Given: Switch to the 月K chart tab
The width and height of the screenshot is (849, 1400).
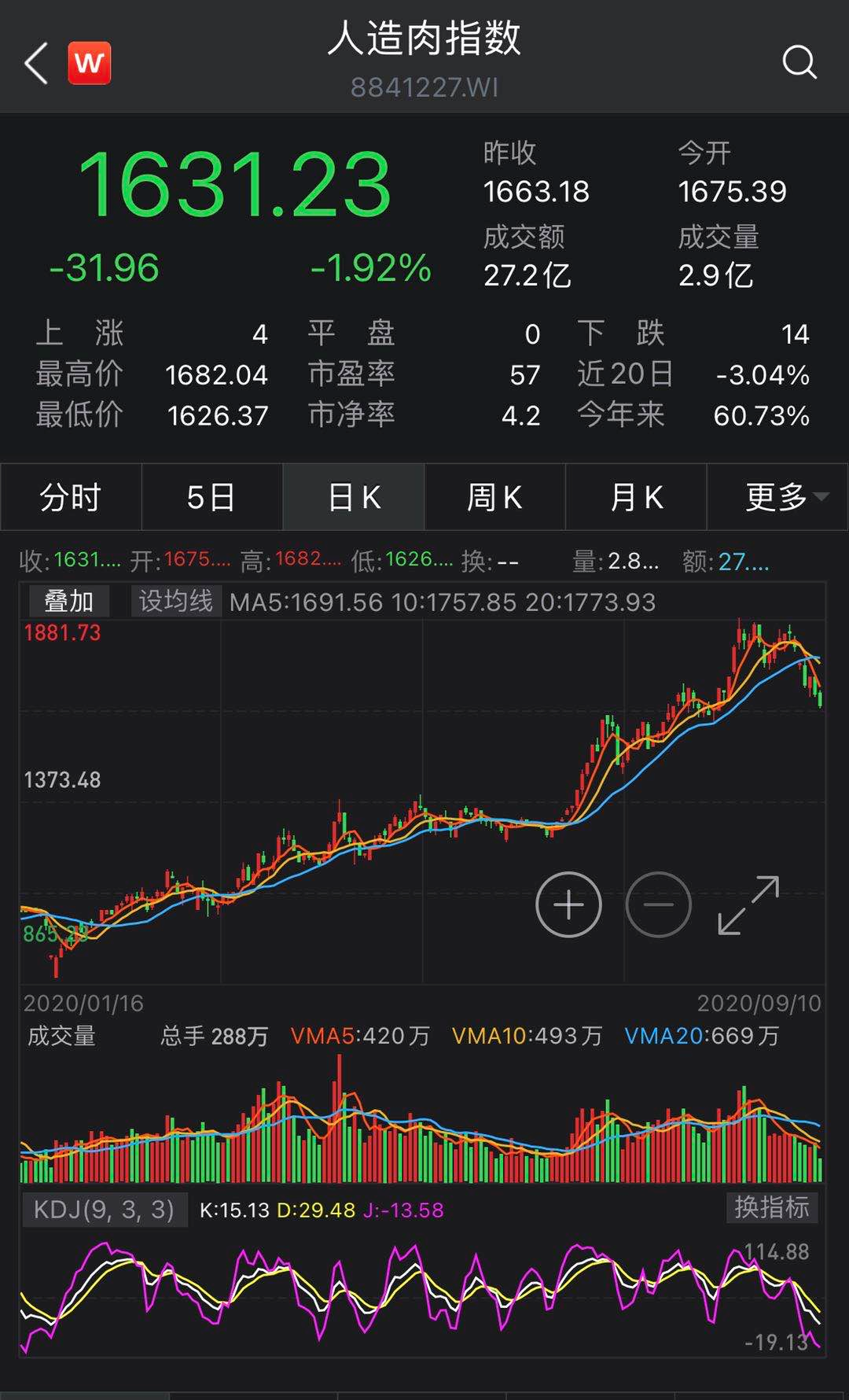Looking at the screenshot, I should 636,497.
